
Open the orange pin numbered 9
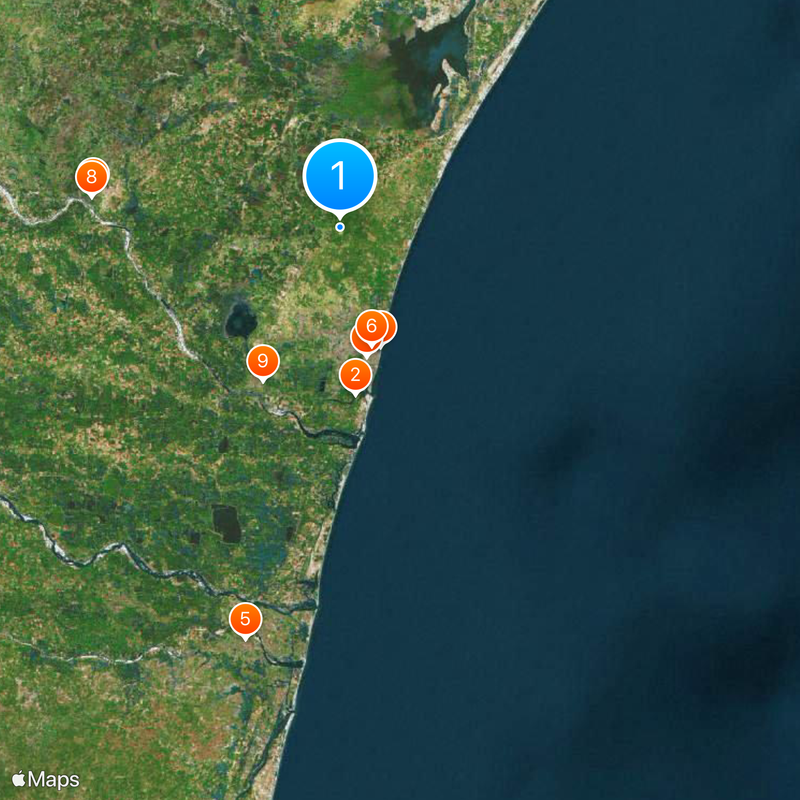pos(262,360)
